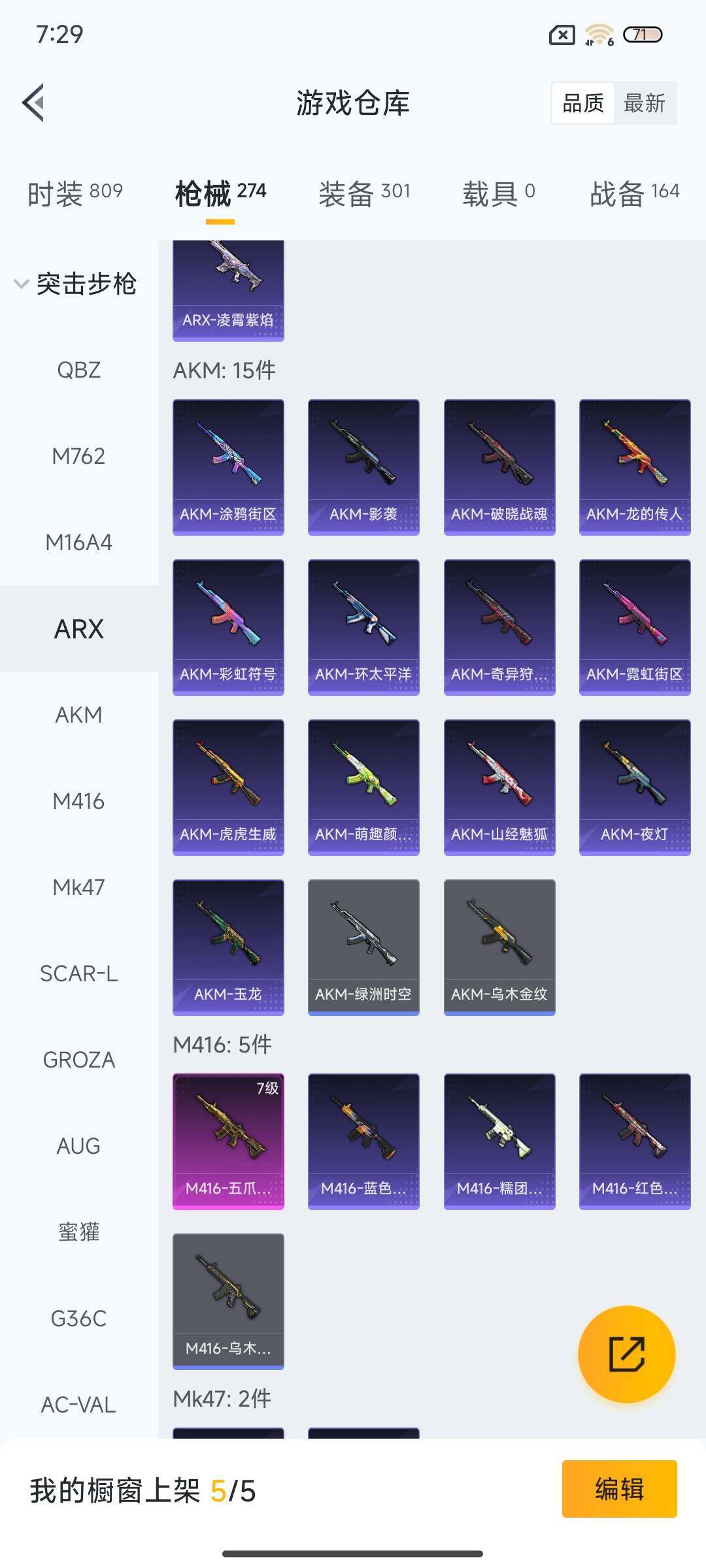Open the AKM-涂鸦街区 skin
Screen dimensions: 706x1568
click(228, 467)
